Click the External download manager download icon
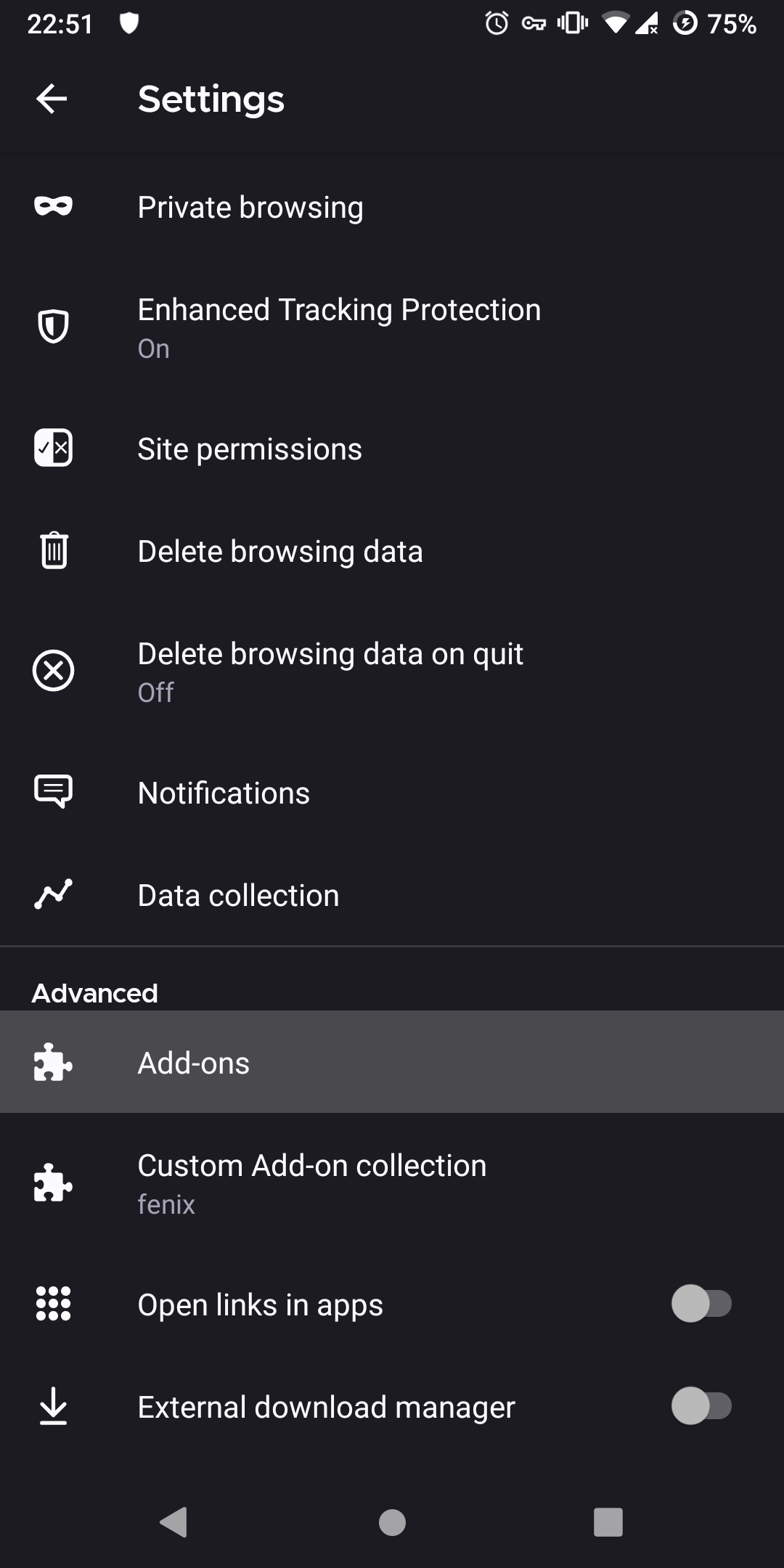784x1568 pixels. tap(53, 1406)
